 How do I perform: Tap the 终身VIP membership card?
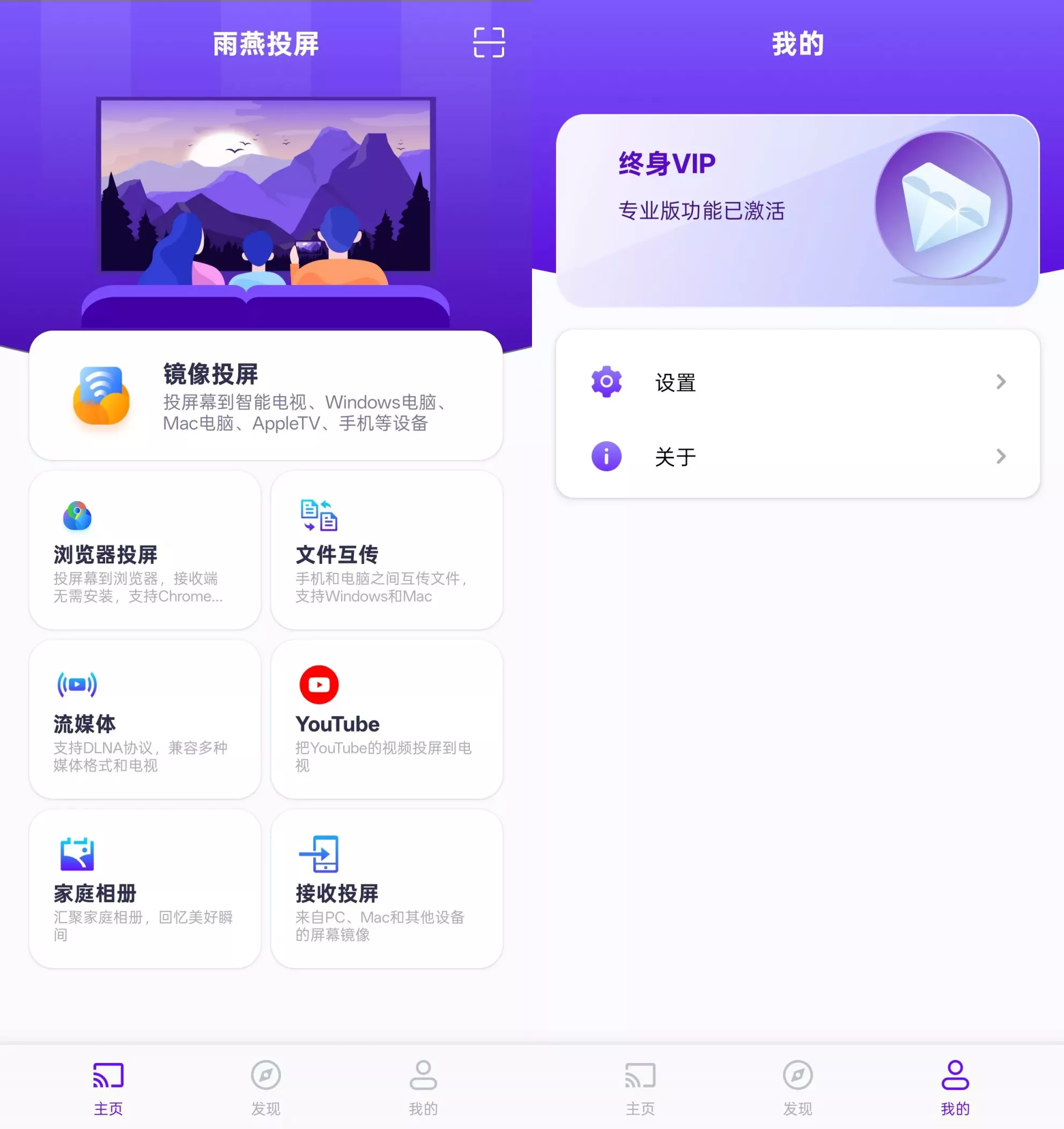pos(797,211)
